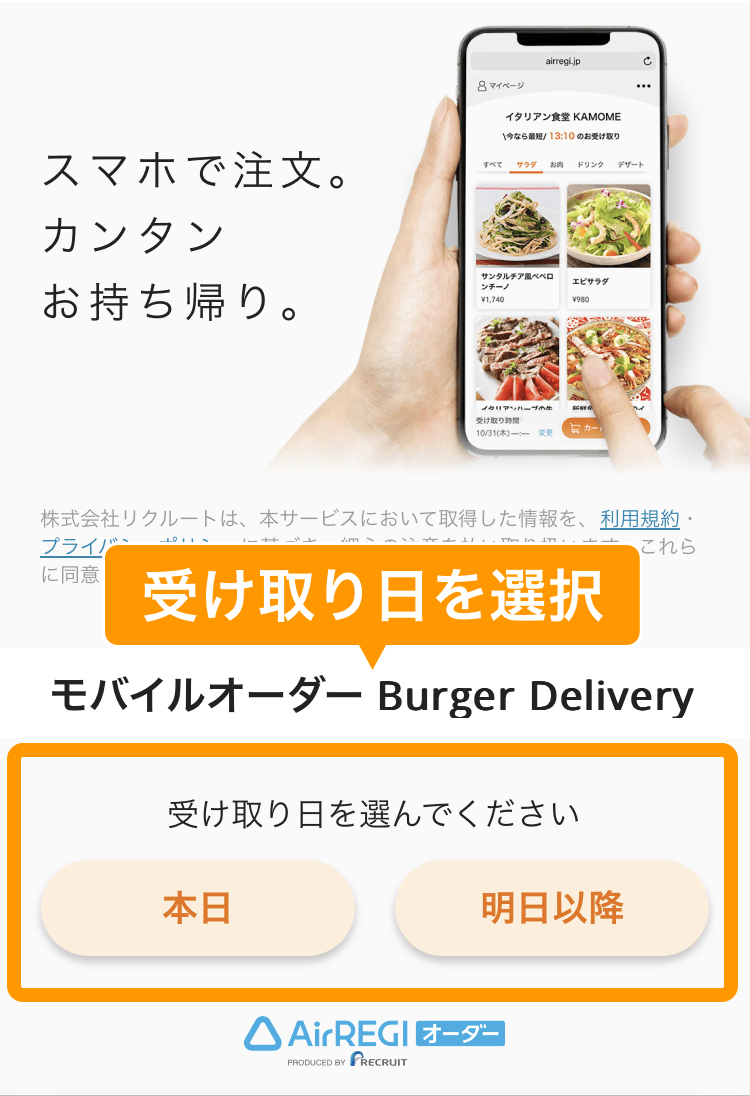Choose 明日以降 for pickup date
750x1096 pixels.
(x=552, y=908)
